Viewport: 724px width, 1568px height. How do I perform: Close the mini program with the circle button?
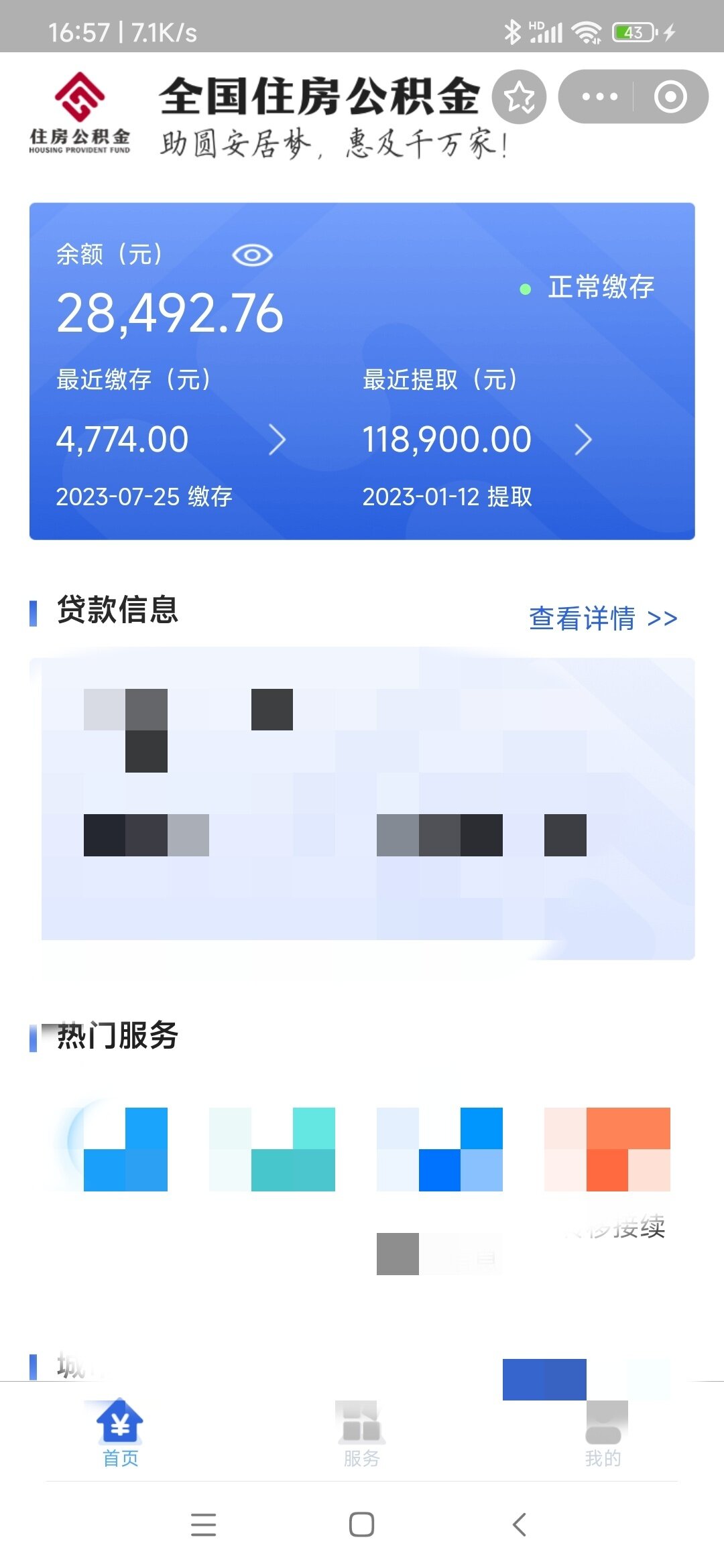coord(670,97)
